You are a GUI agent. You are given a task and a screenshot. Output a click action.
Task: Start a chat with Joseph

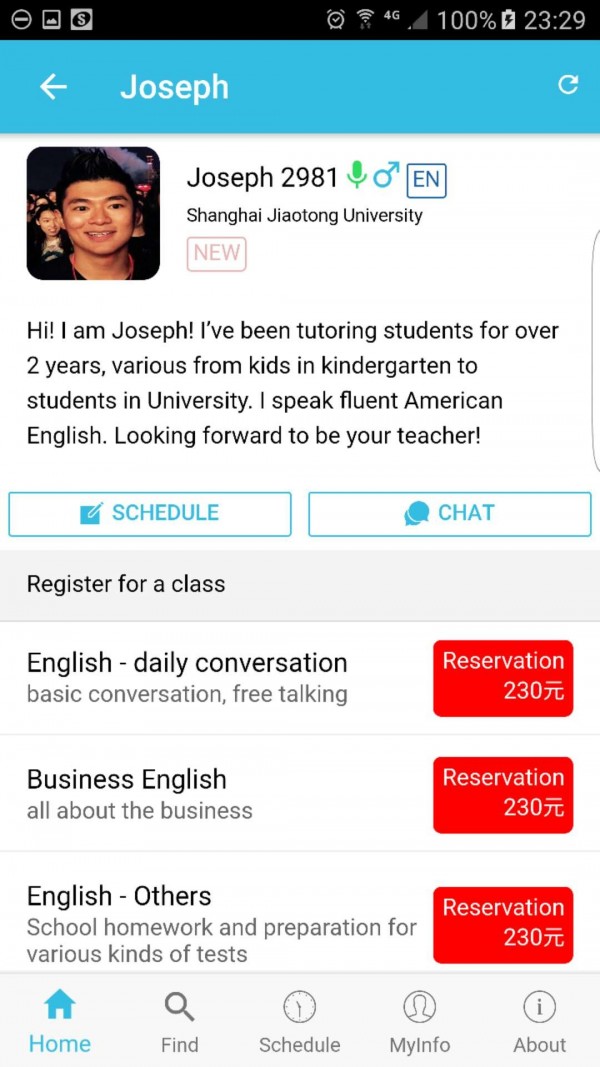pos(450,514)
